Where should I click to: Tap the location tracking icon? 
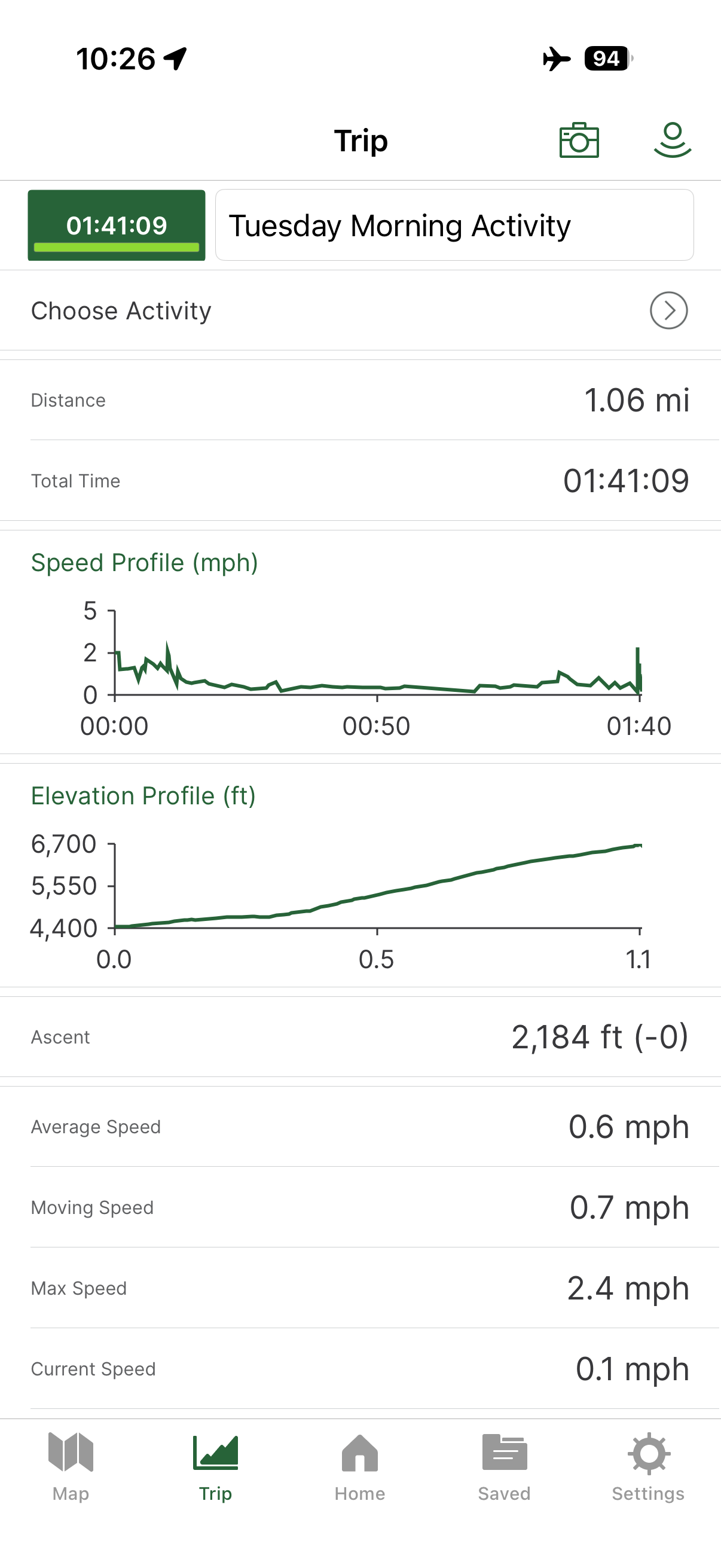[673, 140]
